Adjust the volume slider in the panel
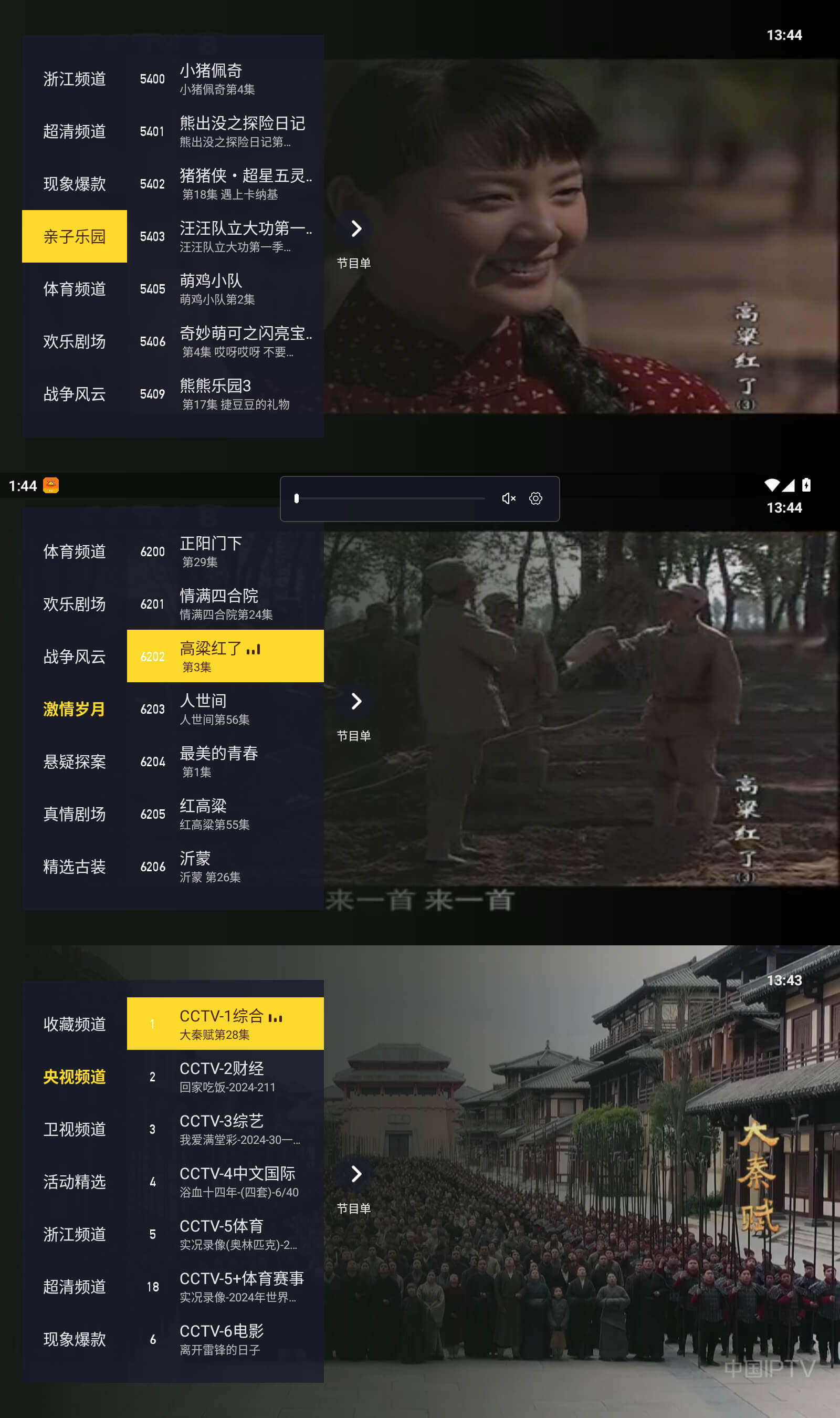 coord(391,498)
